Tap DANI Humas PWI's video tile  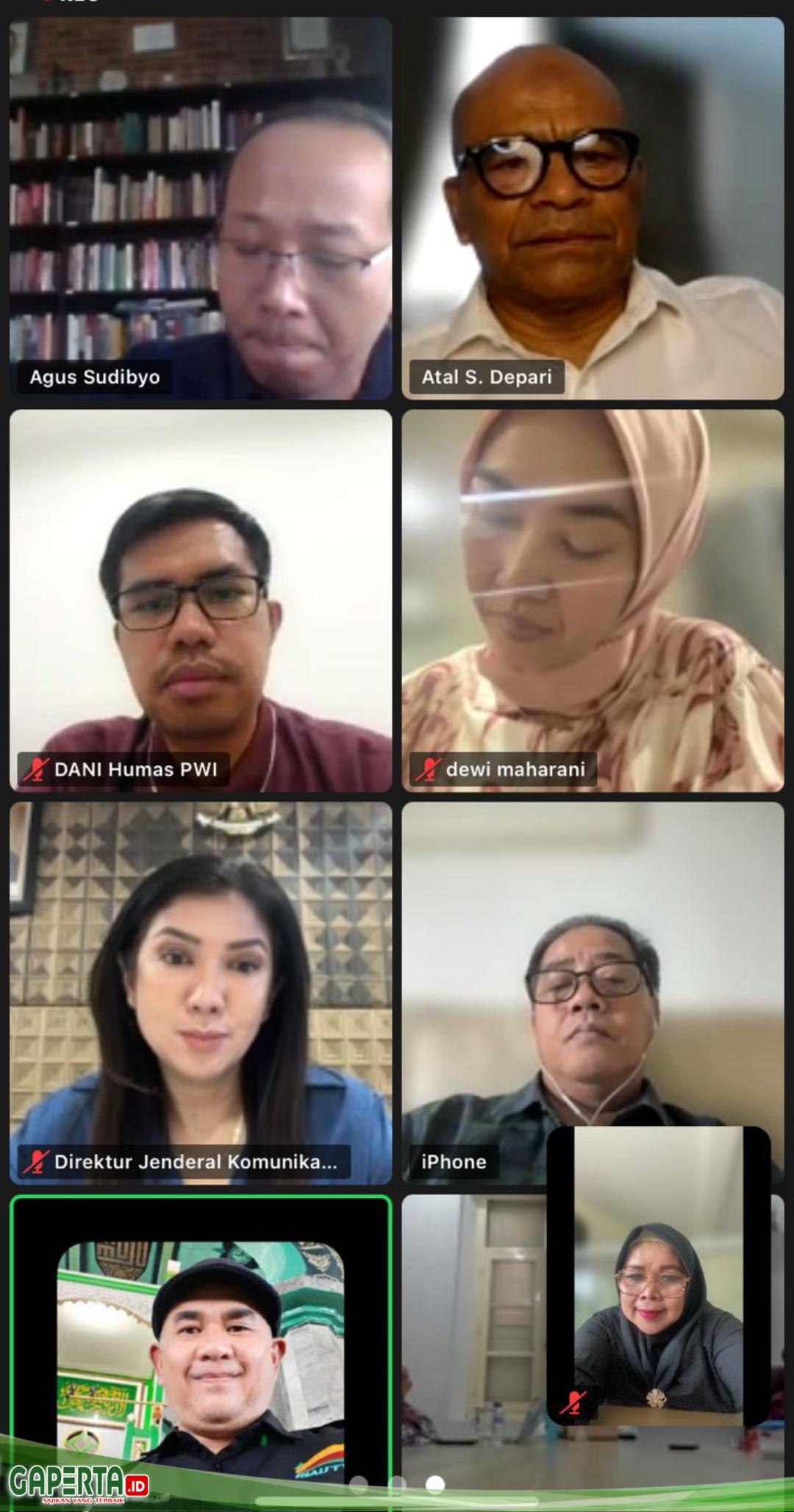pos(200,600)
